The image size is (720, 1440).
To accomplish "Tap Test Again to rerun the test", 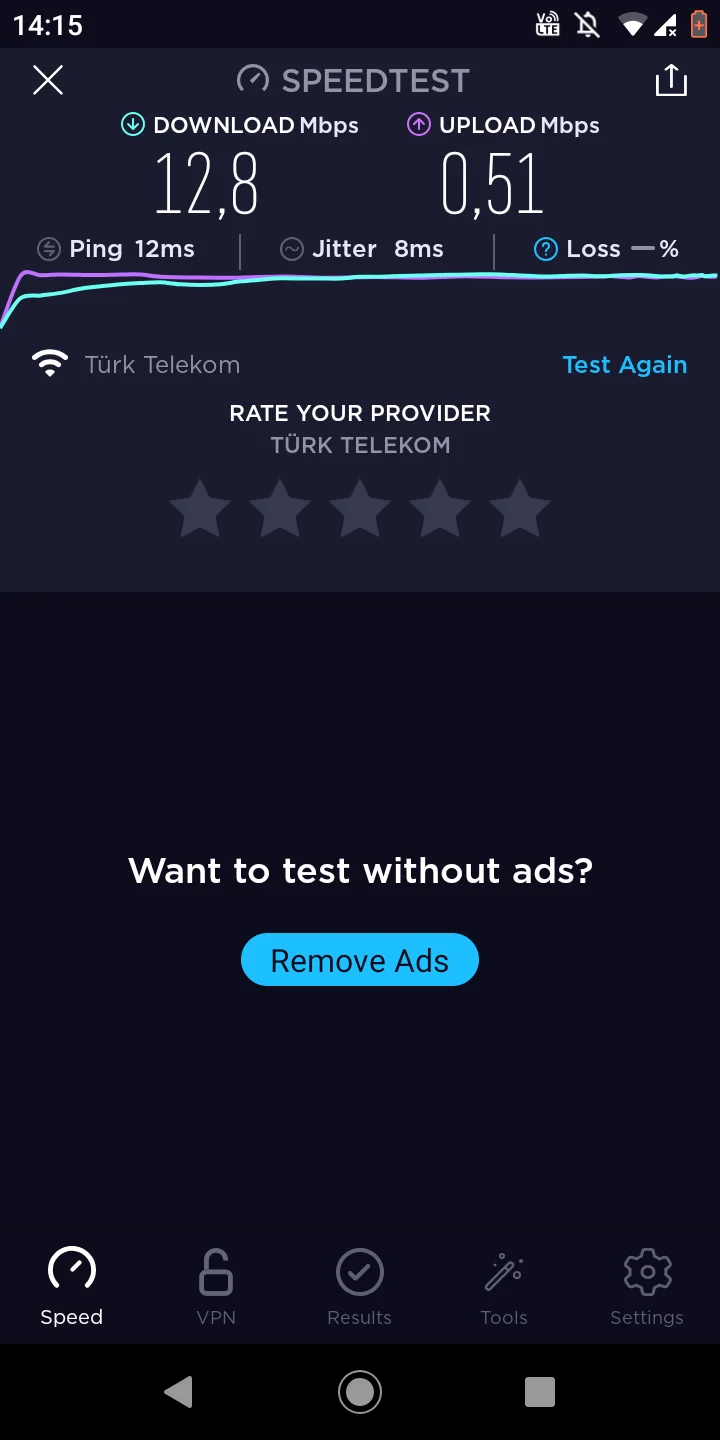I will coord(624,365).
